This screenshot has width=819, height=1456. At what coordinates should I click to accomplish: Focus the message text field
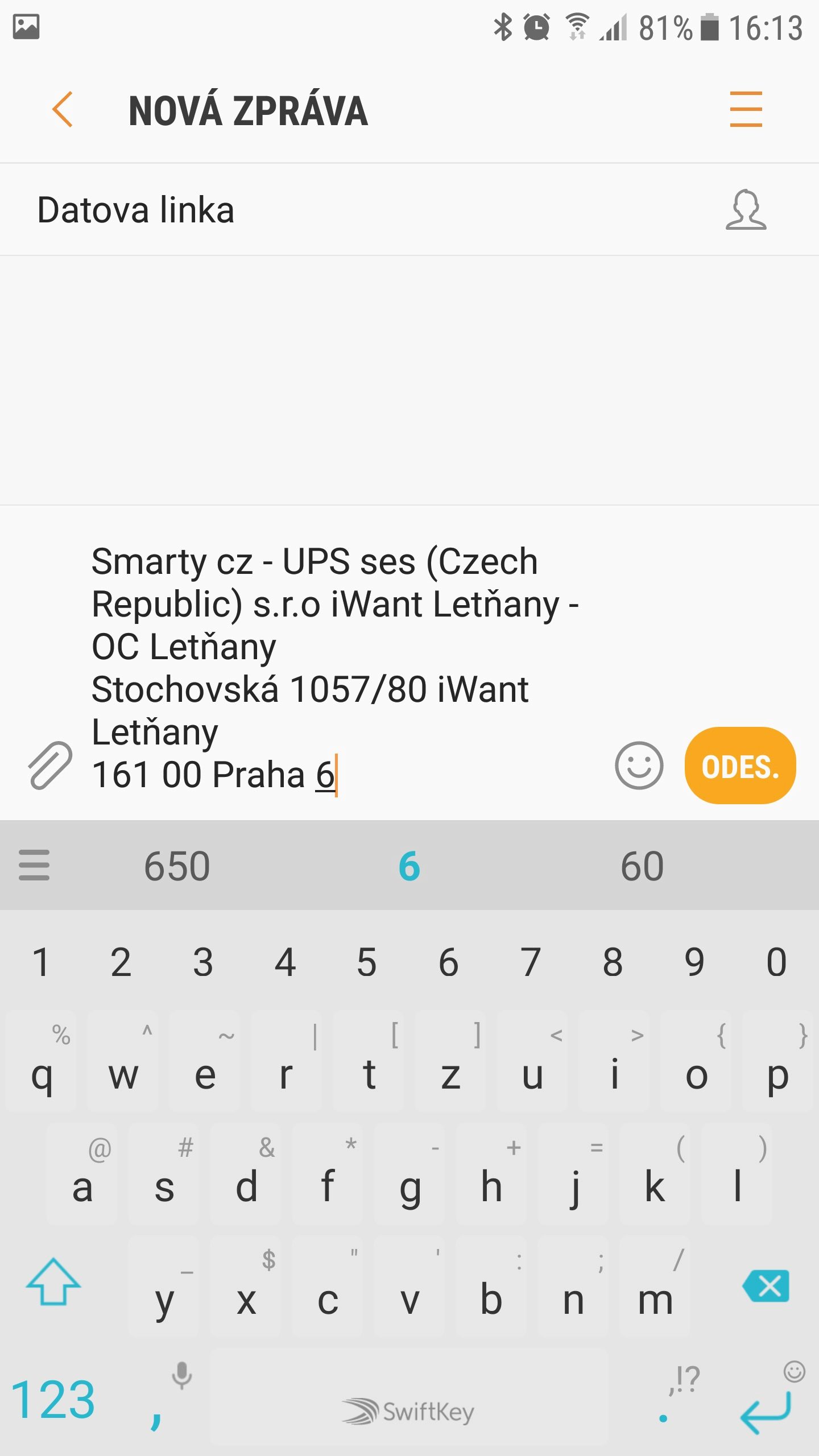(x=341, y=668)
